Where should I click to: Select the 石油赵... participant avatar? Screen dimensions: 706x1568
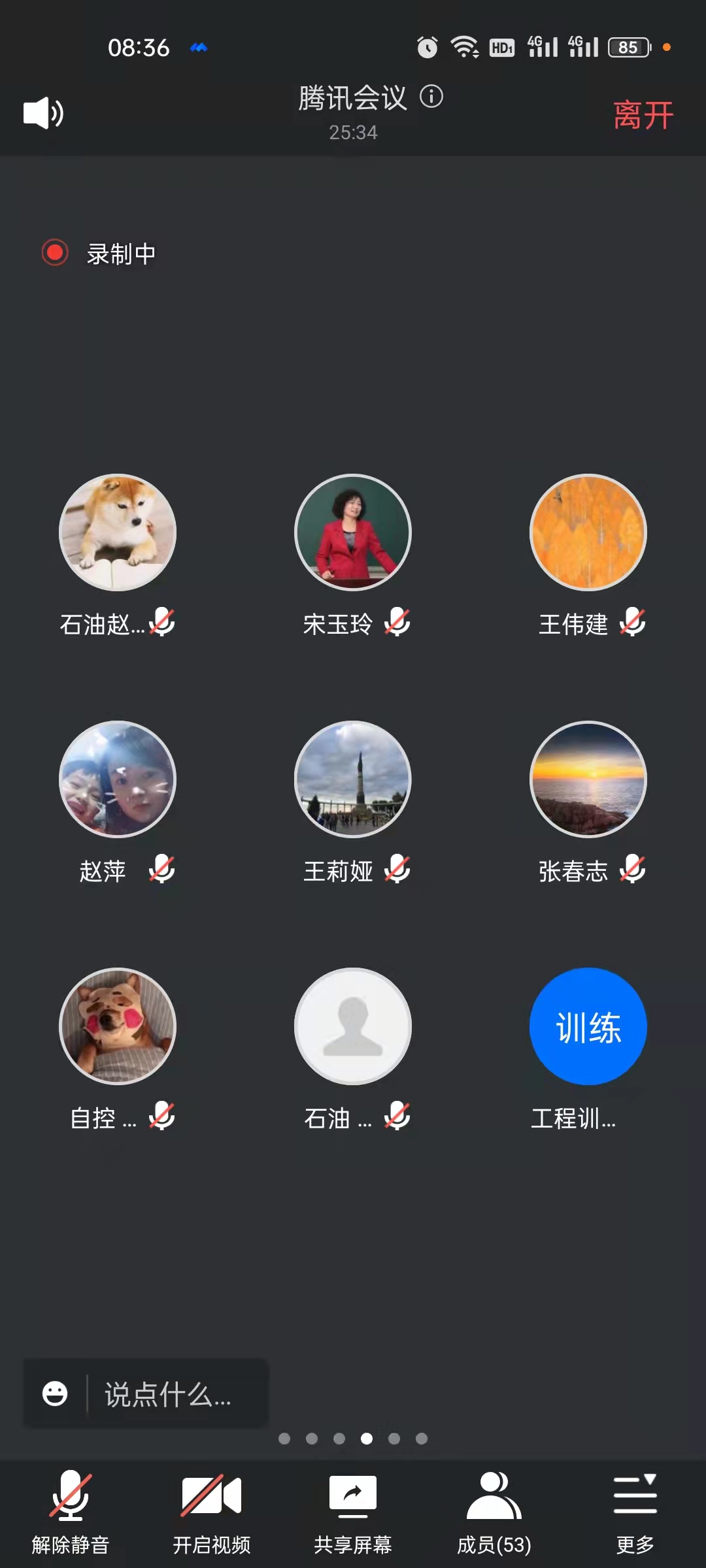[118, 532]
